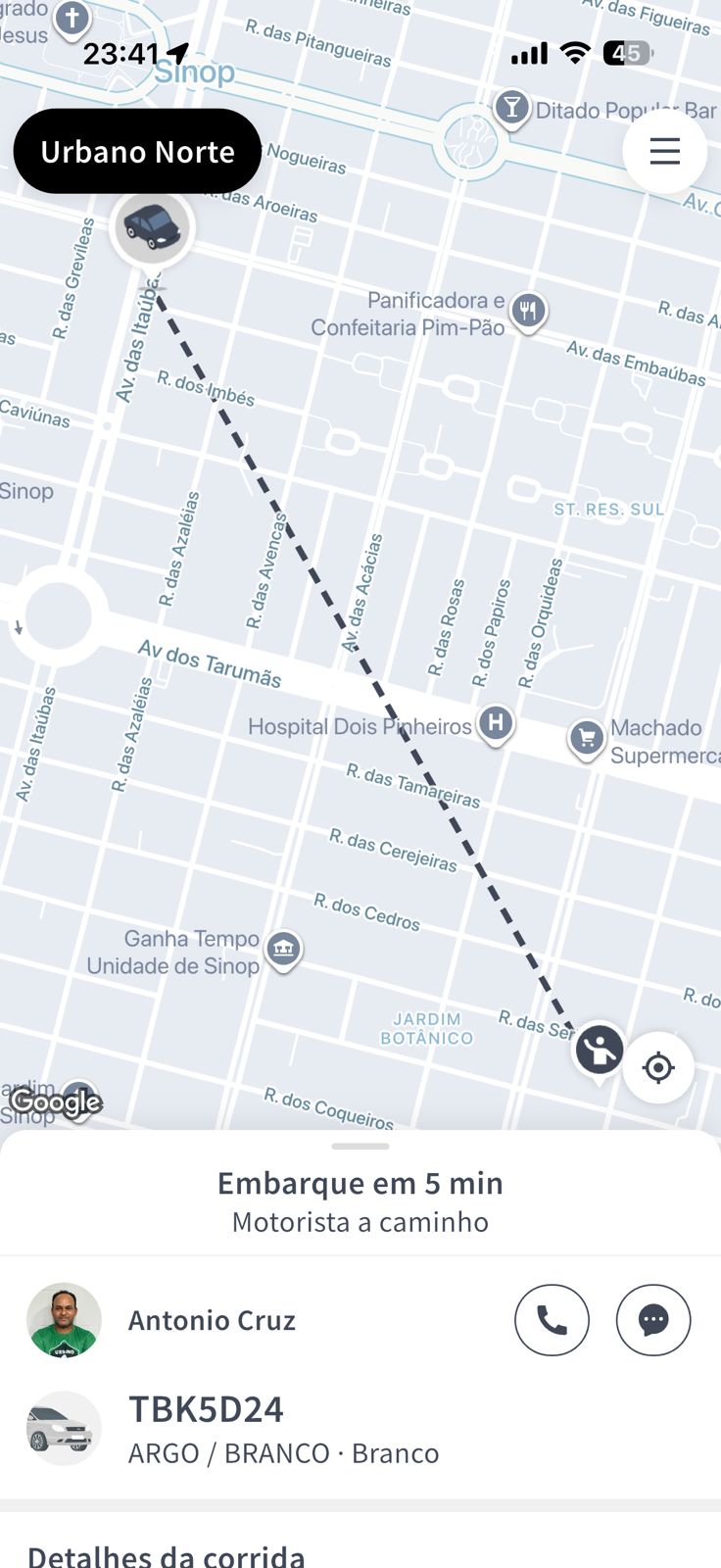Message driver Antonio Cruz
Image resolution: width=721 pixels, height=1568 pixels.
[x=652, y=1320]
